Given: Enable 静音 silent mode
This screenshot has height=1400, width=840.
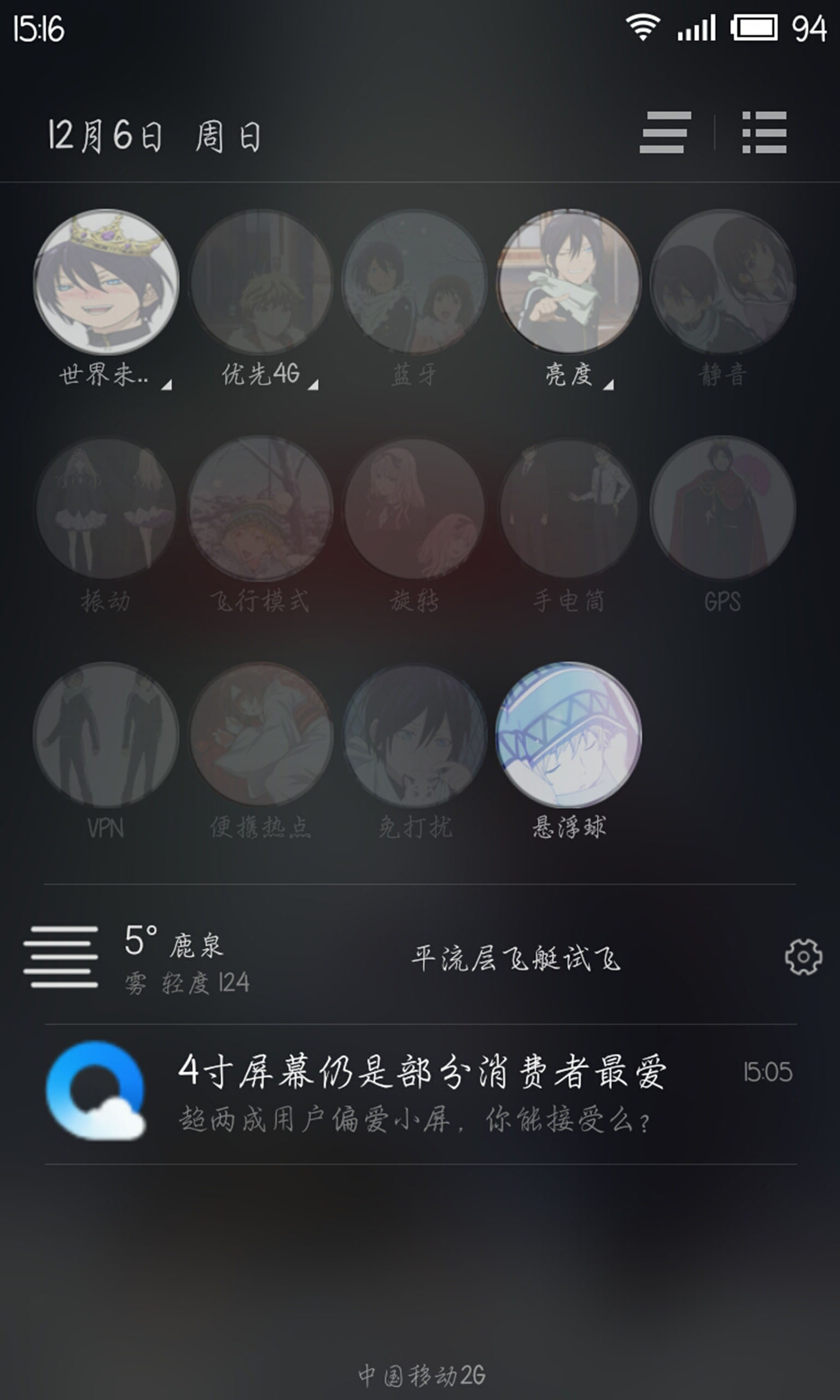Looking at the screenshot, I should click(723, 281).
